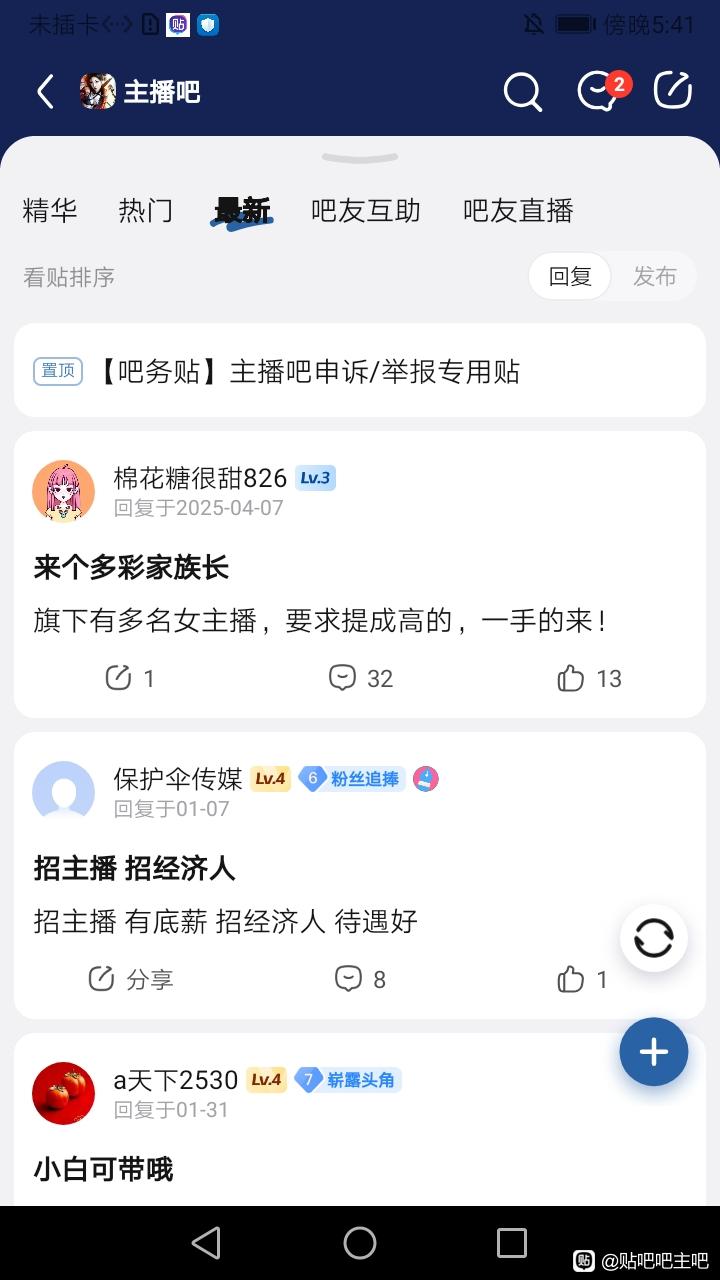Open the pinned 主播吧申诉/举报专用贴 post

pyautogui.click(x=360, y=372)
